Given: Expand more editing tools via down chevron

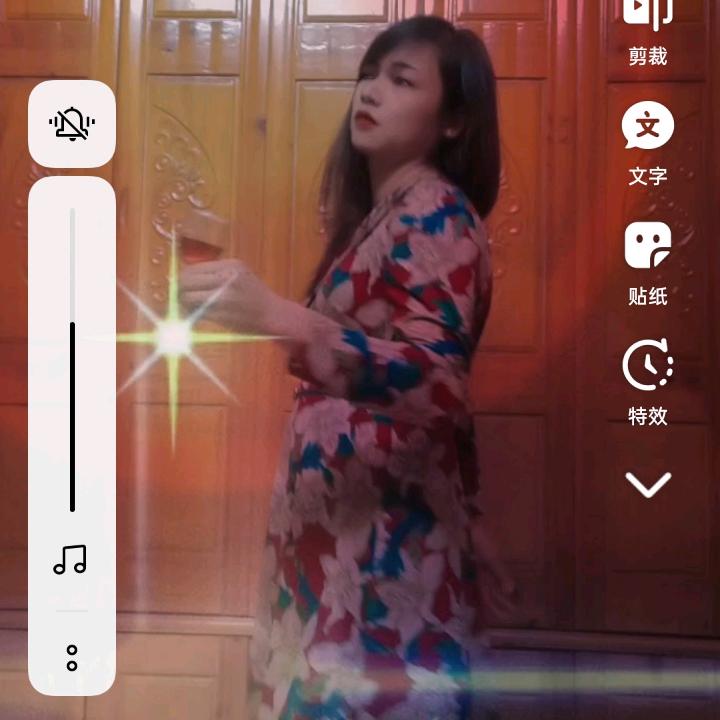Looking at the screenshot, I should click(648, 485).
